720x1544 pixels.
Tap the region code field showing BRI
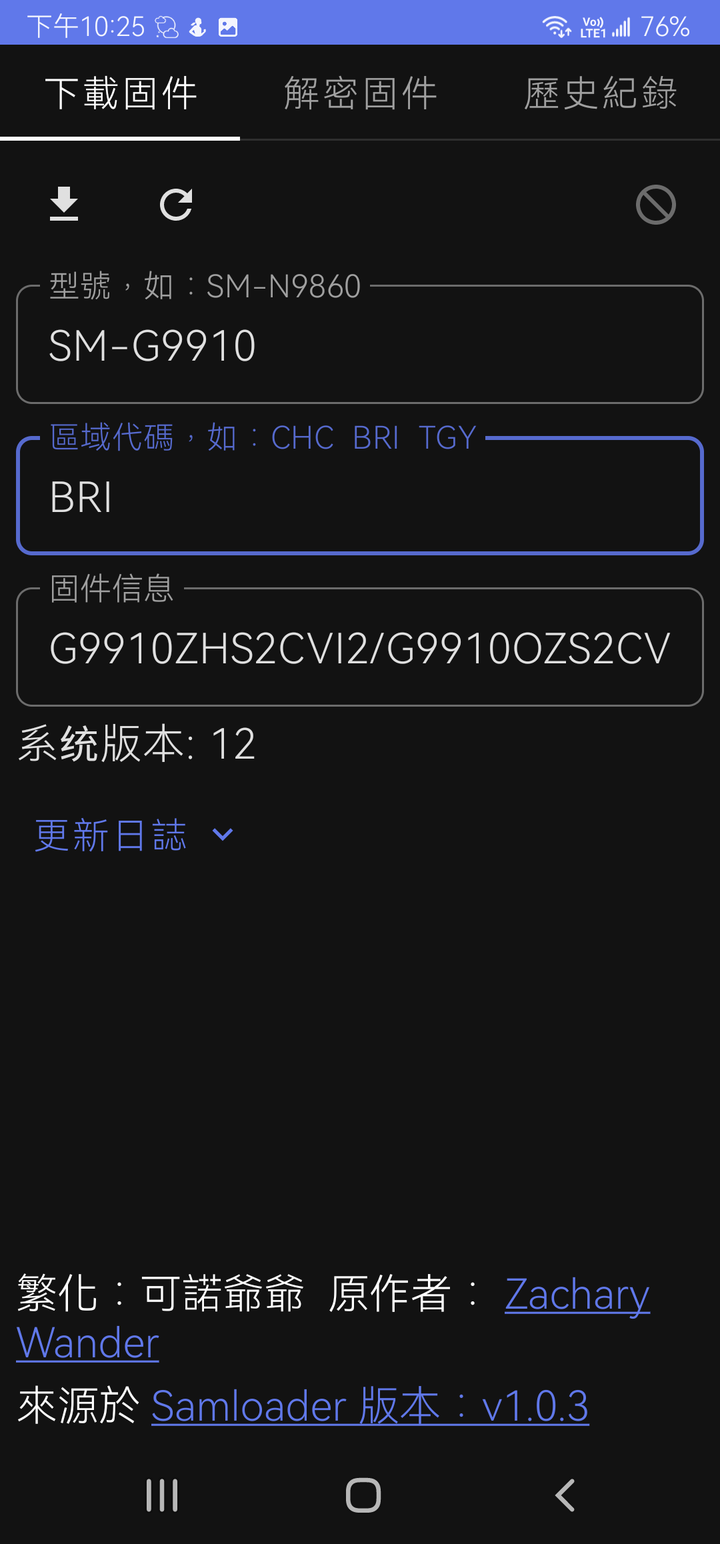pos(360,495)
